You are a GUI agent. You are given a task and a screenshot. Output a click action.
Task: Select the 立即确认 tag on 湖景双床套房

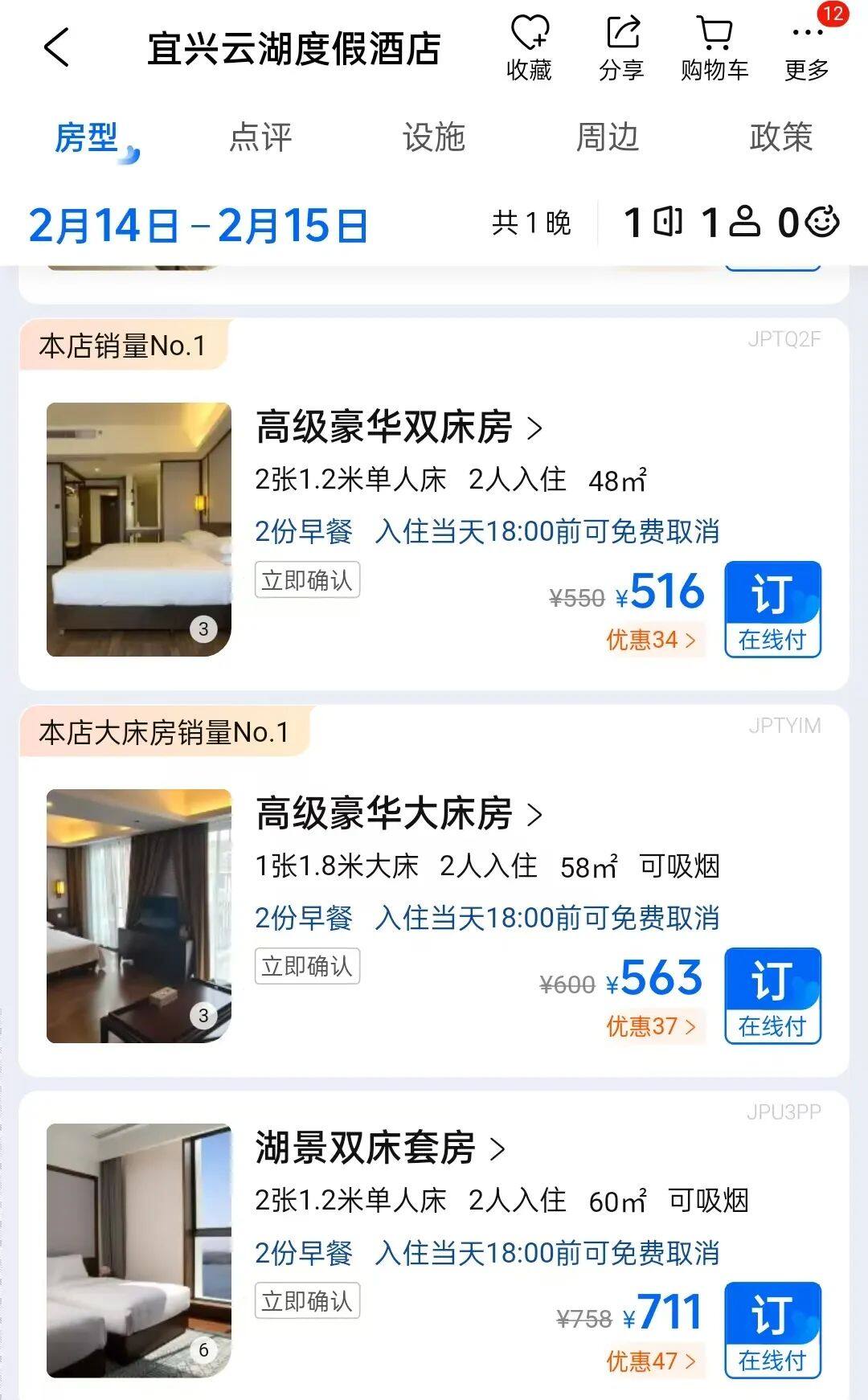coord(307,1301)
